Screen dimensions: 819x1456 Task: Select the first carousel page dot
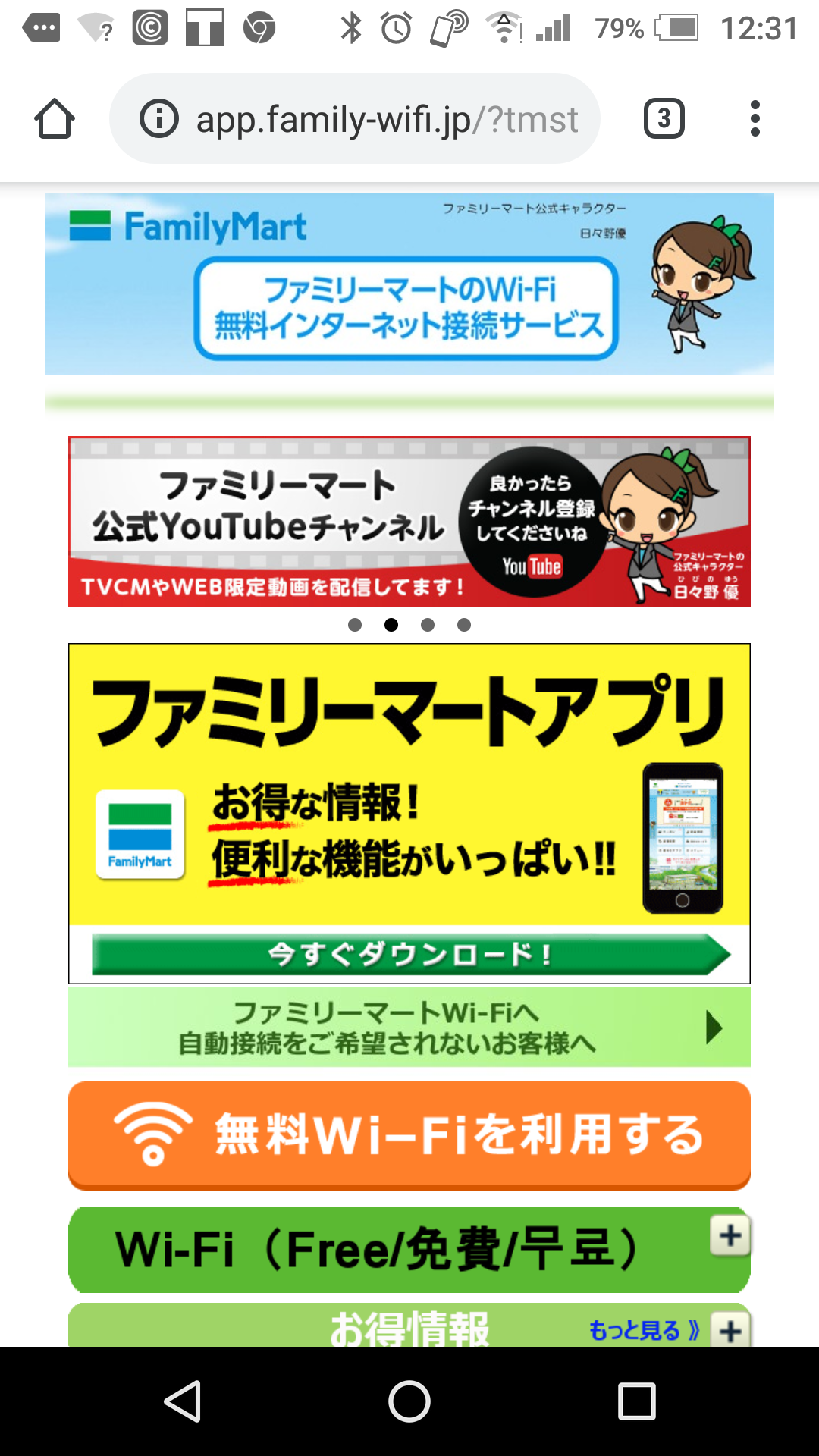point(355,625)
